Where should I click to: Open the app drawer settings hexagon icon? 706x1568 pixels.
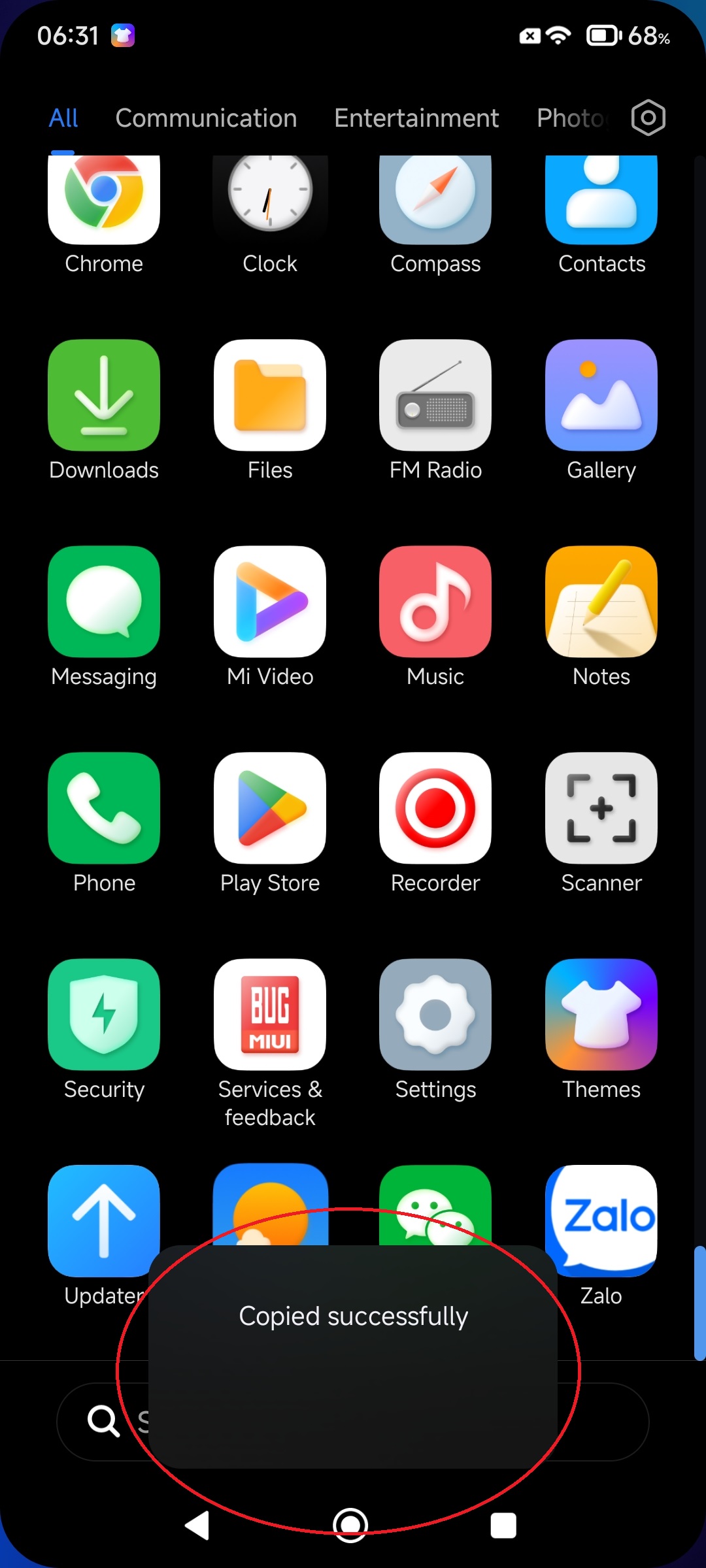tap(648, 118)
